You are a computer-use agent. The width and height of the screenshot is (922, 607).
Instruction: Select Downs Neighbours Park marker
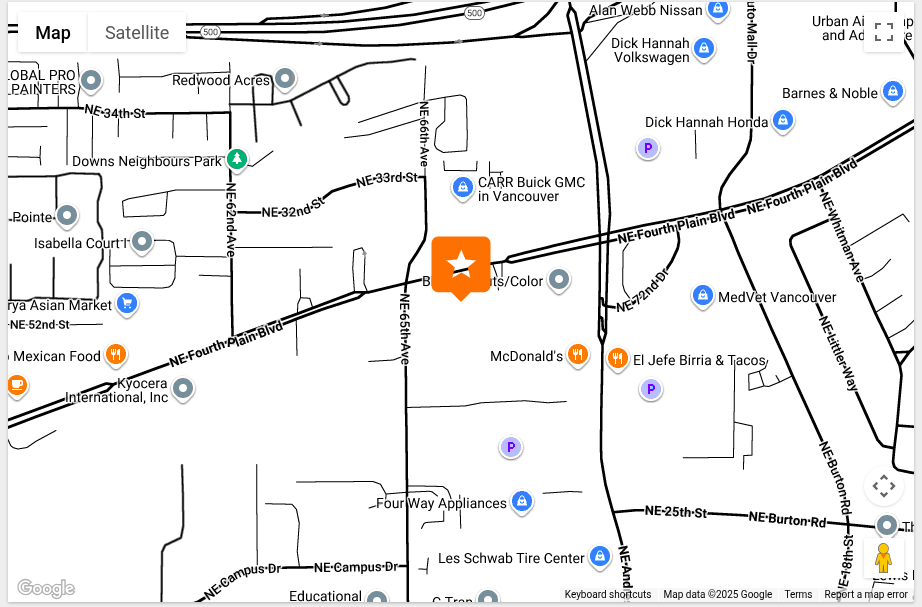pos(237,158)
